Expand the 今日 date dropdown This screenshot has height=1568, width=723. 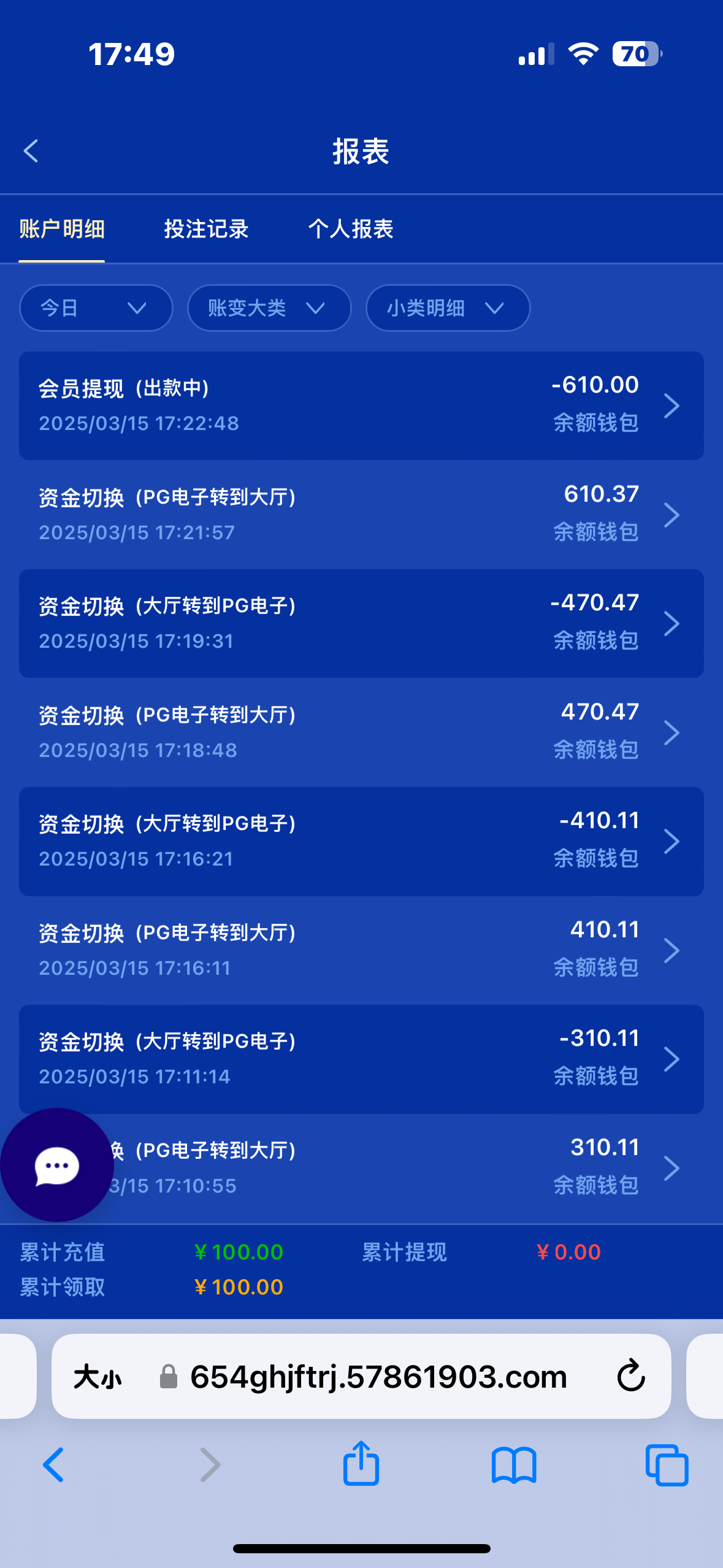(96, 308)
